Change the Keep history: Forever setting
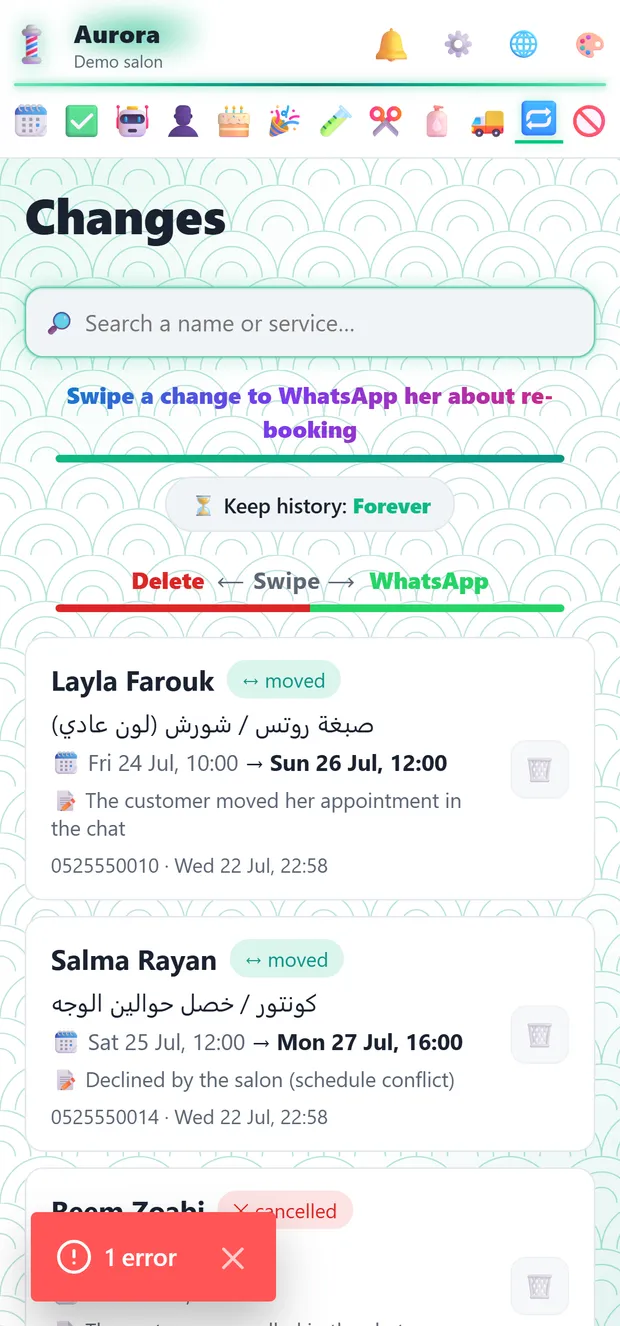Screen dimensions: 620x1326 tap(310, 506)
